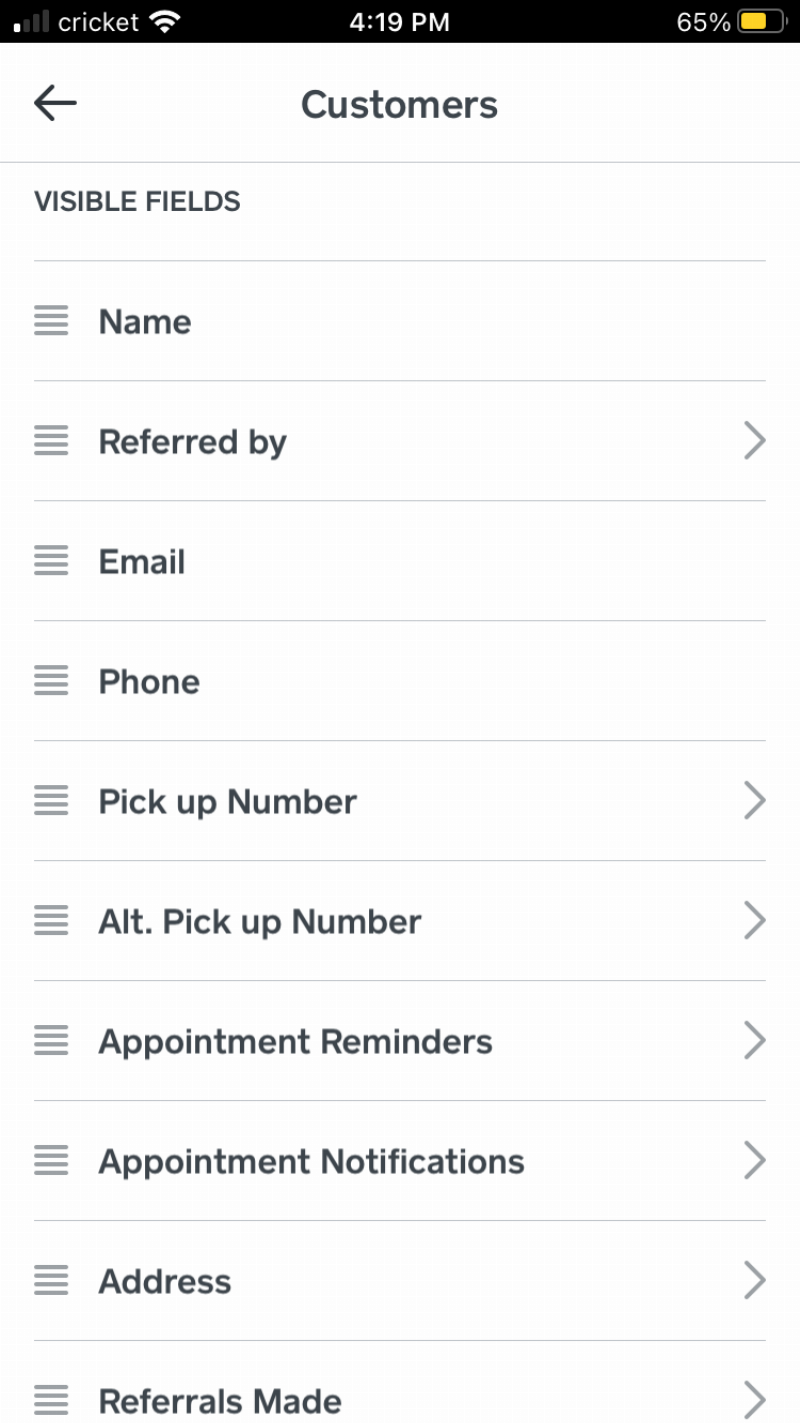Click the drag handle beside Pick up Number
The width and height of the screenshot is (800, 1423).
click(x=51, y=801)
